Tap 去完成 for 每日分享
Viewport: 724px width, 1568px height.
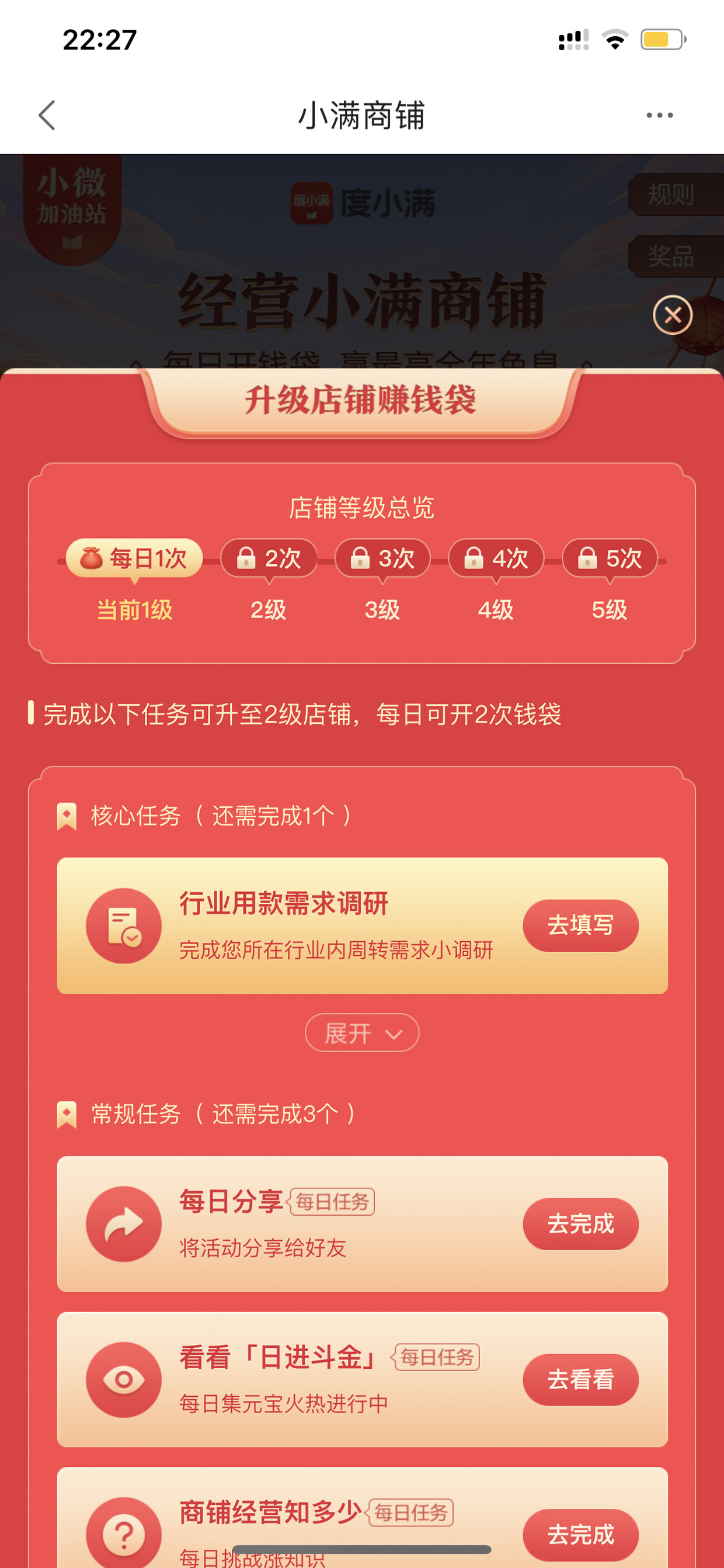(580, 1224)
